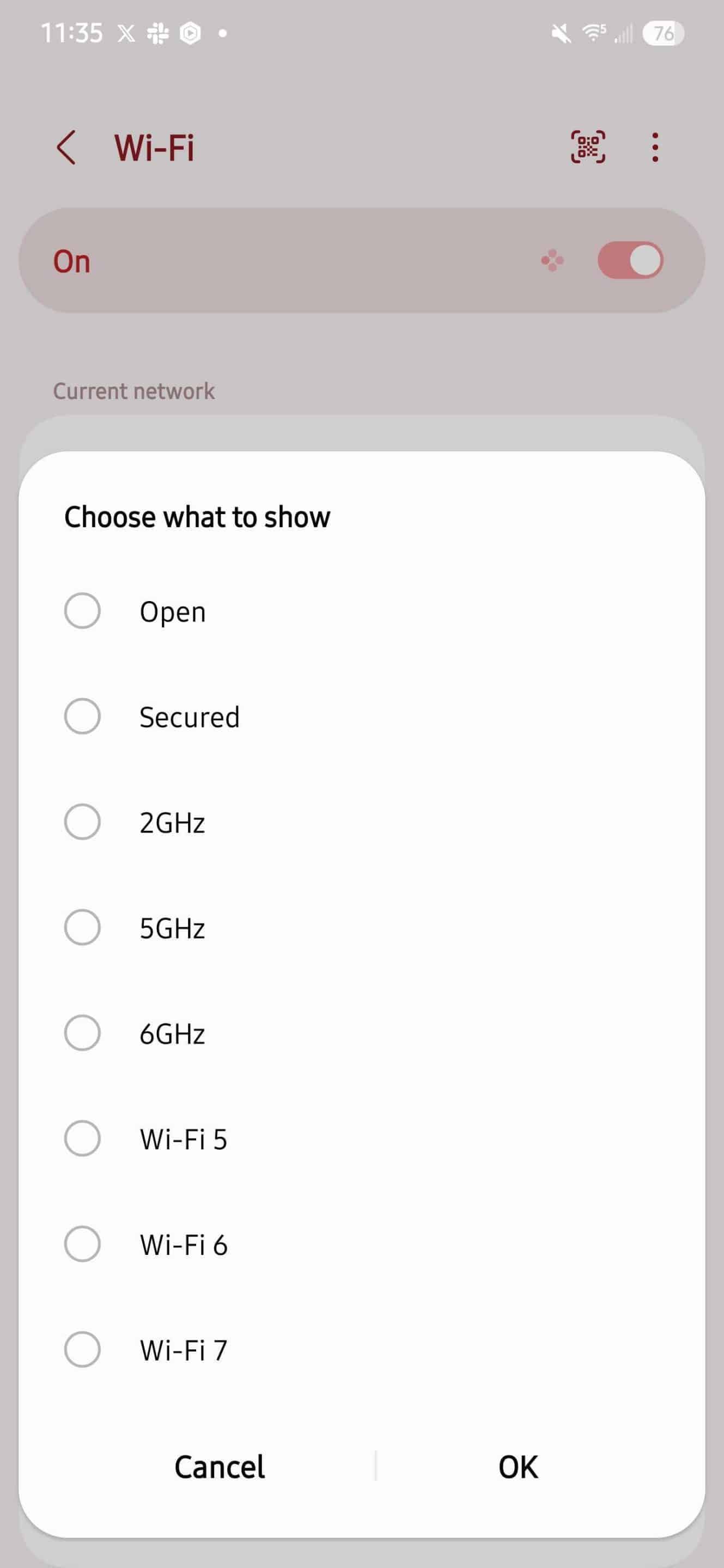Screen dimensions: 724x1568
Task: Confirm selection with OK
Action: coord(518,1467)
